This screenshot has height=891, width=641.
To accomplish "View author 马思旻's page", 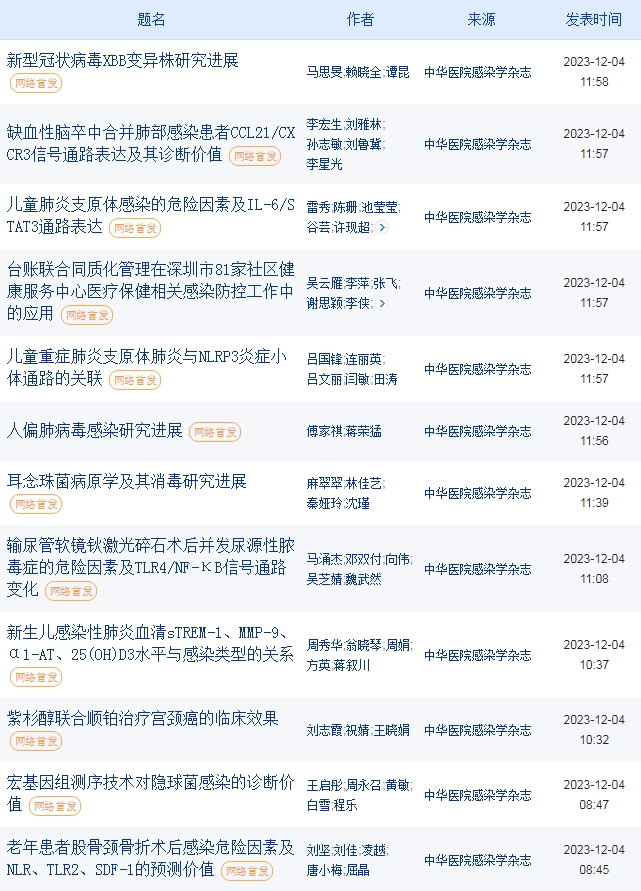I will pyautogui.click(x=324, y=72).
